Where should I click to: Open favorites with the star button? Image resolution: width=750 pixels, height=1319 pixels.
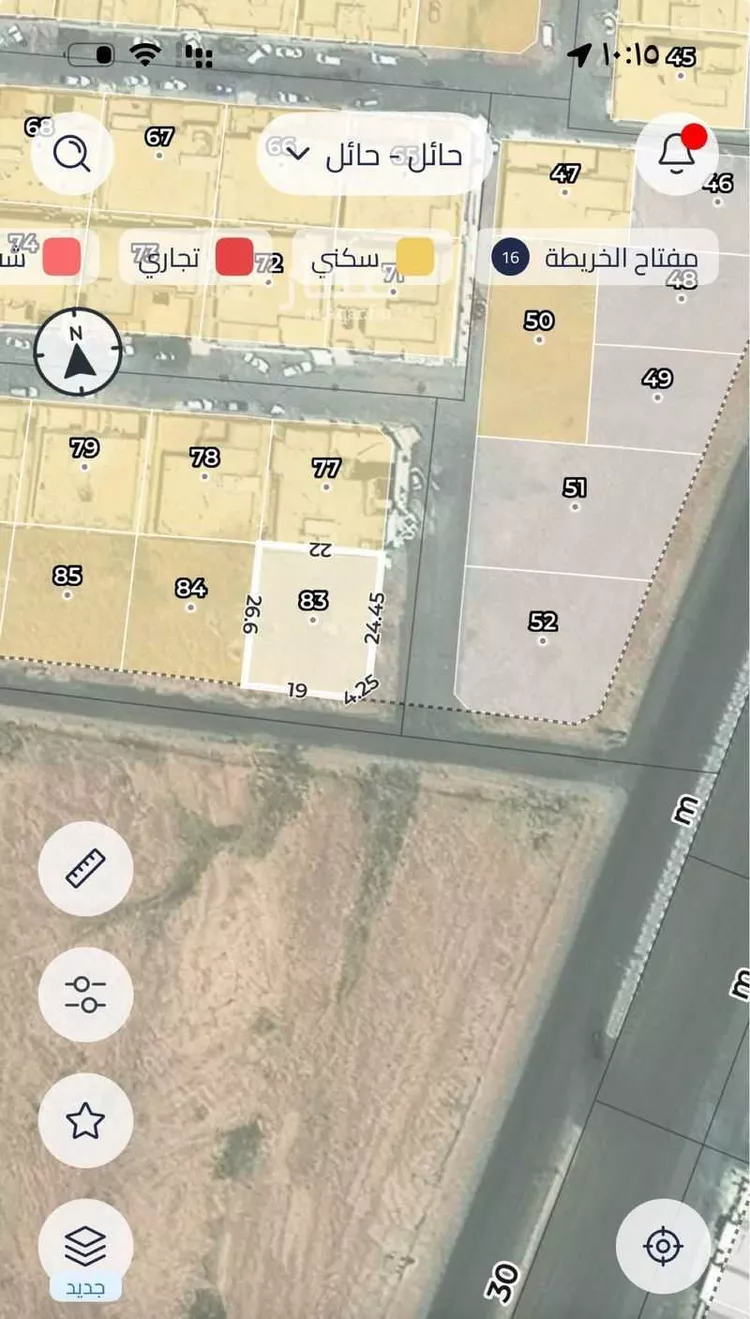85,1120
